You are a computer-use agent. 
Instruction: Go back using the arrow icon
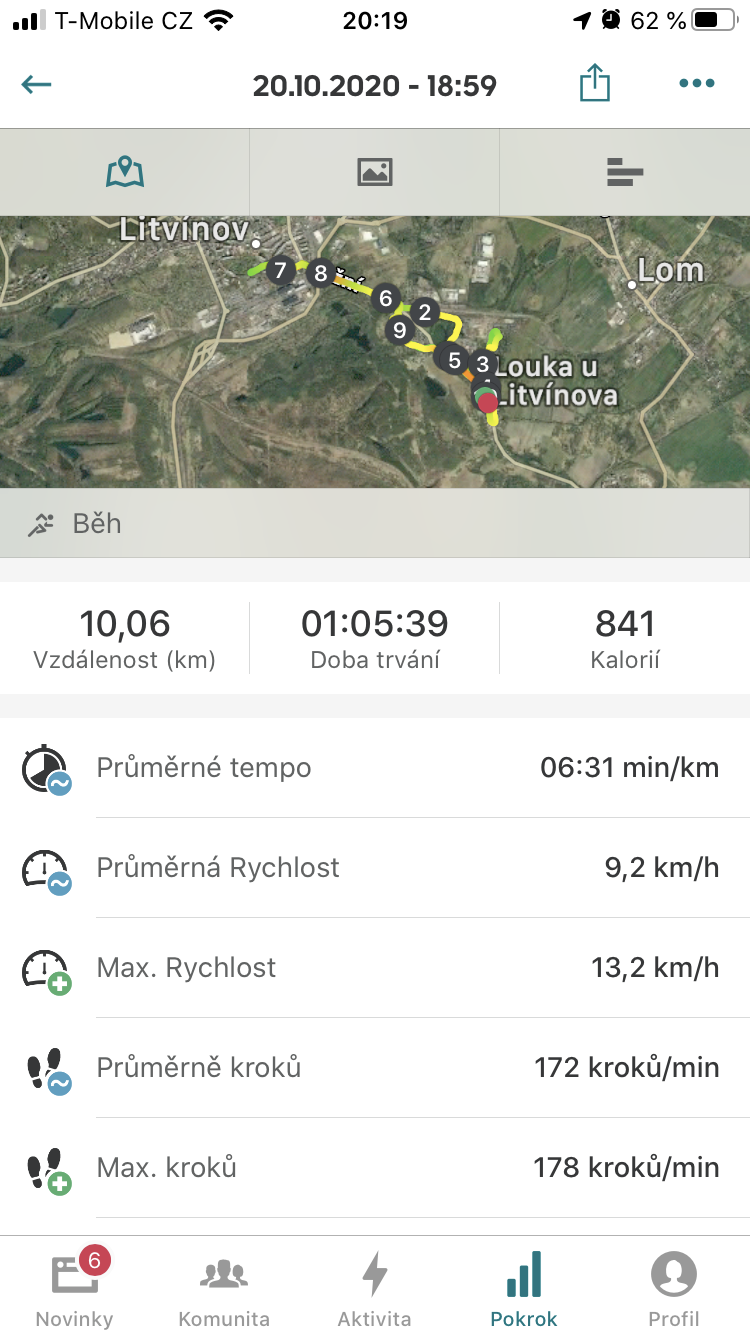point(37,84)
